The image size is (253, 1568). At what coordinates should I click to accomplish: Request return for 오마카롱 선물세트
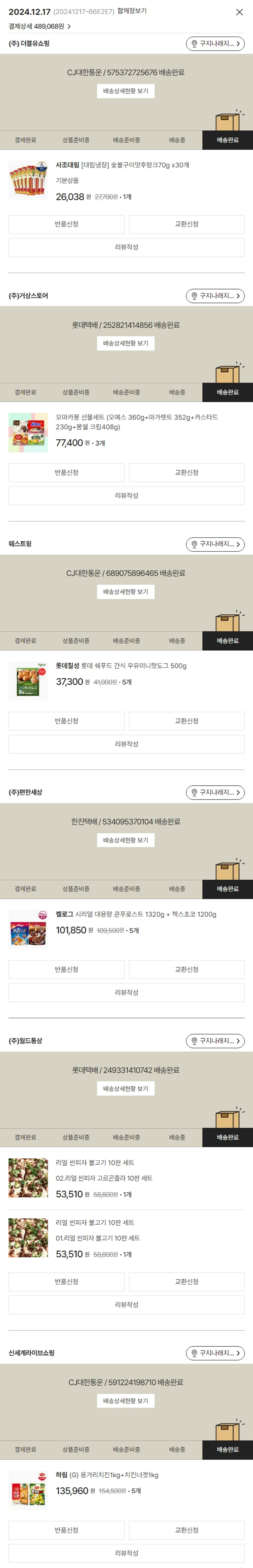tap(66, 472)
